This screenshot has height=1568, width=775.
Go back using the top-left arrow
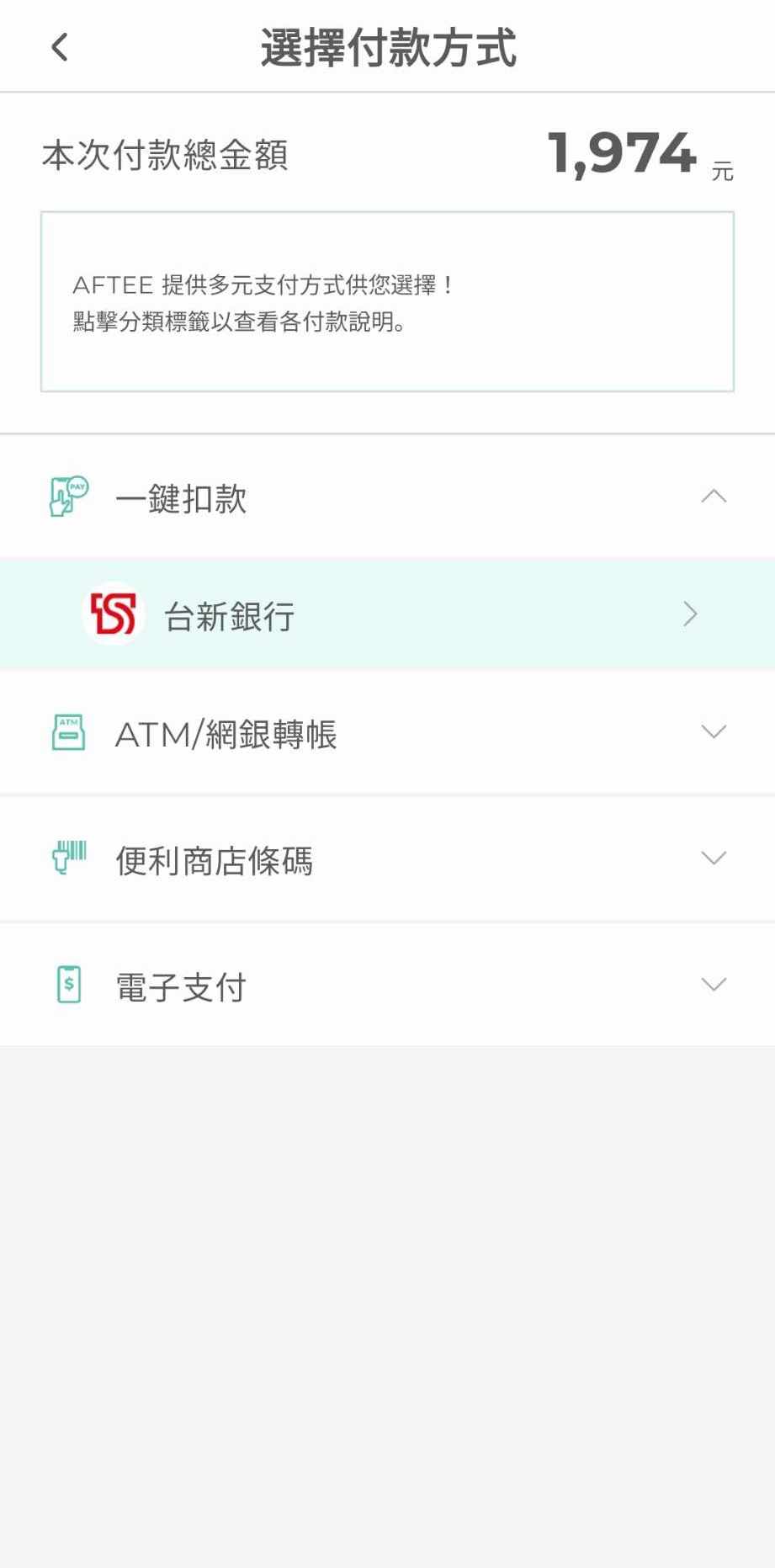click(59, 47)
